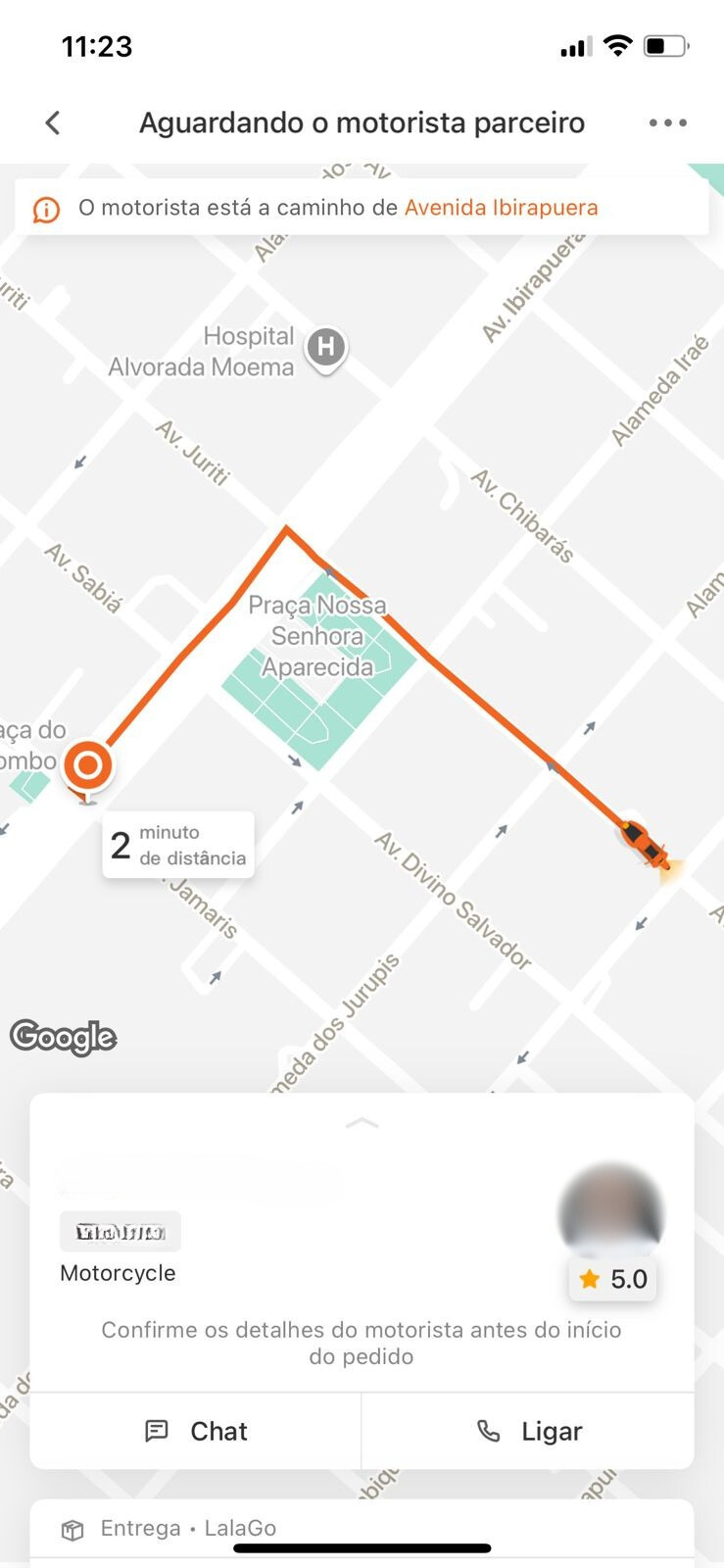Expand the driver details panel handle
The height and width of the screenshot is (1568, 724).
[x=362, y=1122]
